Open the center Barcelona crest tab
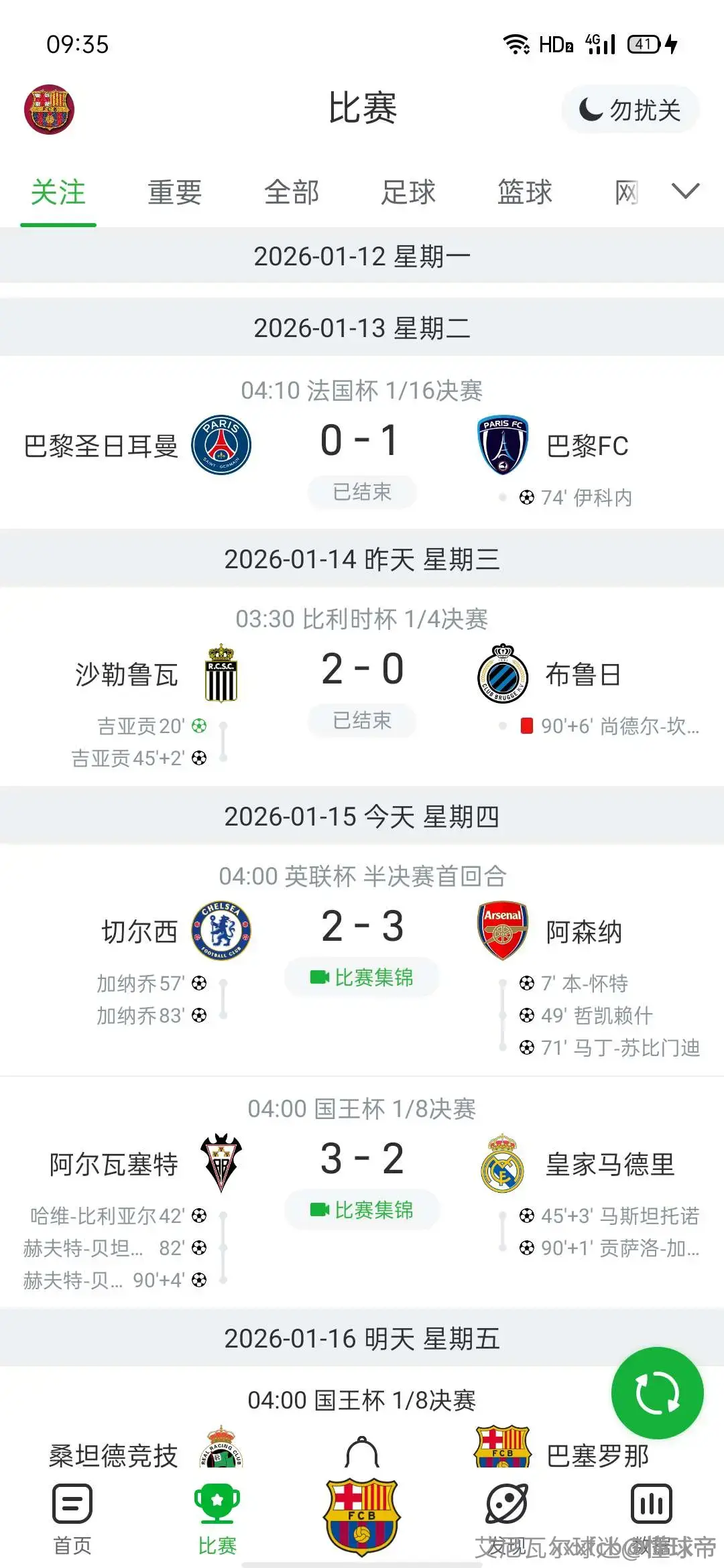The height and width of the screenshot is (1568, 724). pos(362,1516)
